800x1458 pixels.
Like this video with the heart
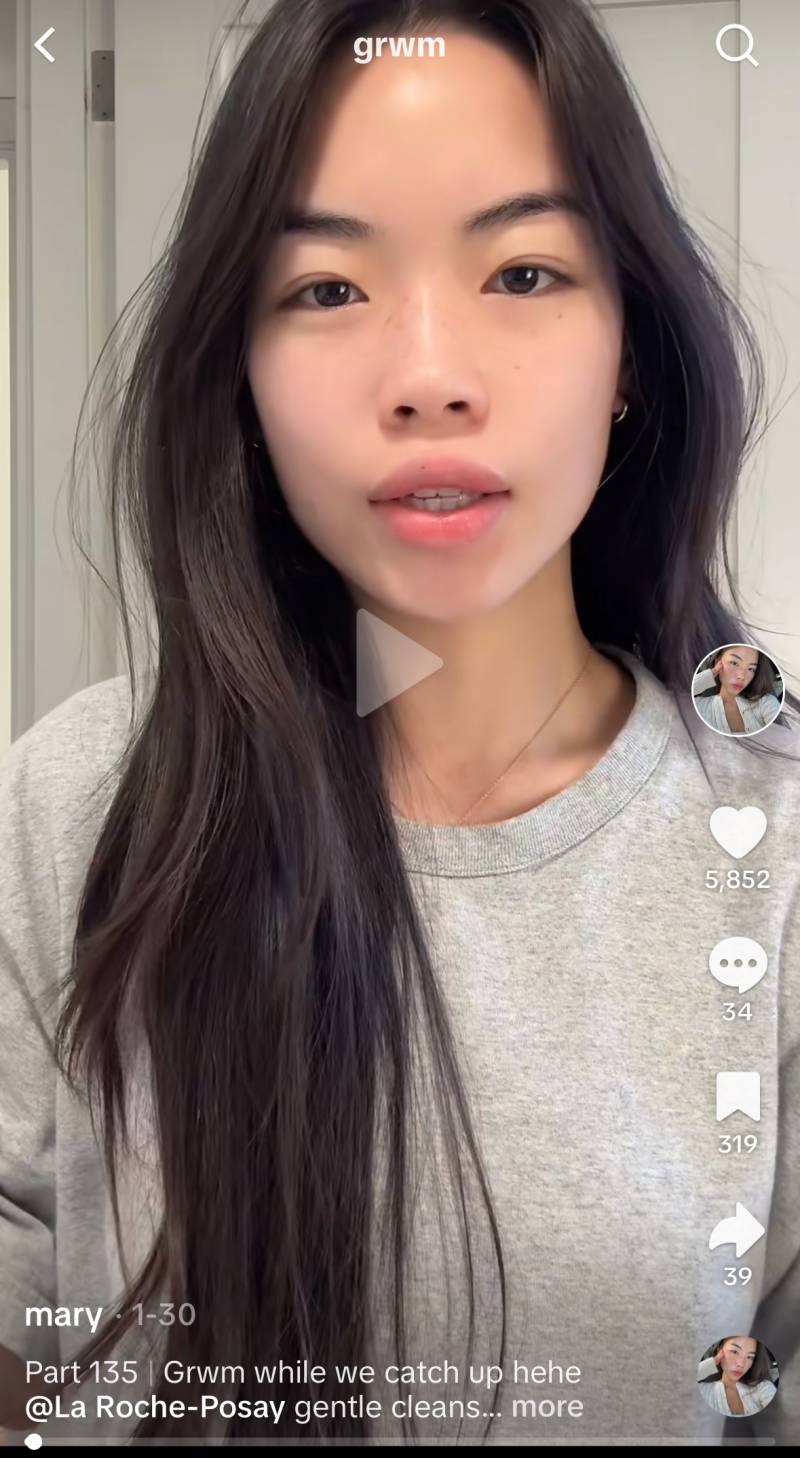coord(738,833)
